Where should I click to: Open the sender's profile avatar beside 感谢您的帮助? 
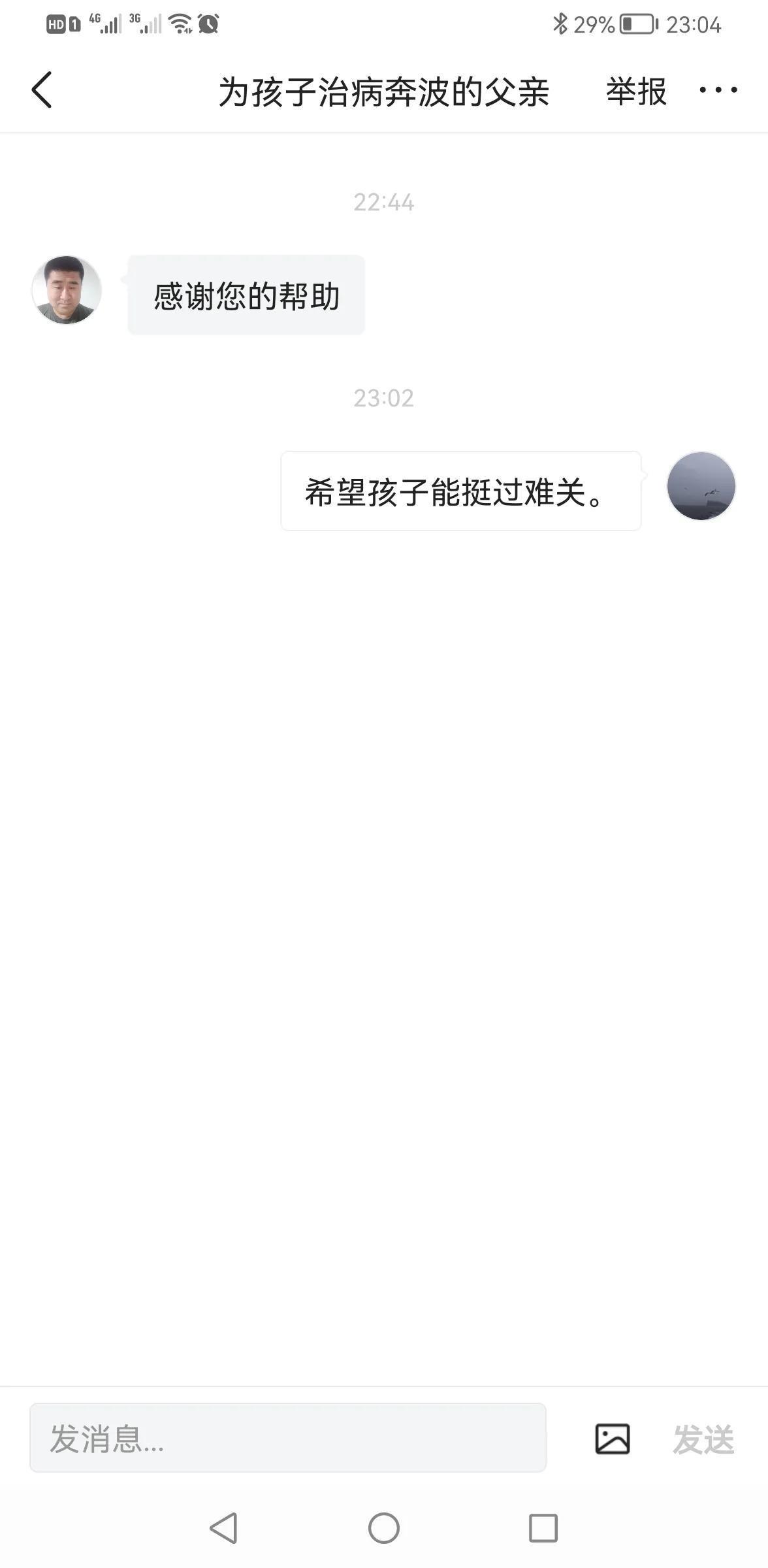pyautogui.click(x=67, y=289)
